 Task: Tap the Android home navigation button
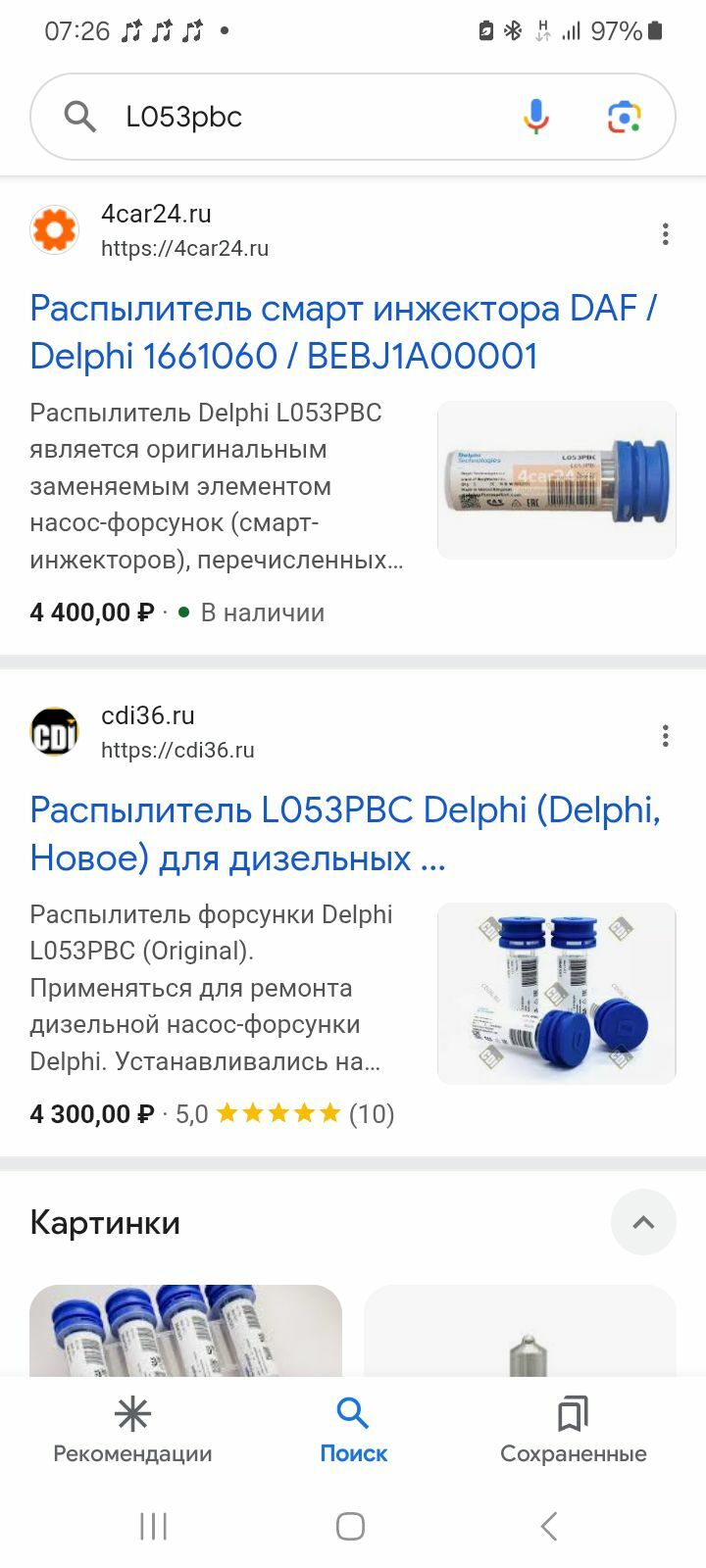[350, 1526]
